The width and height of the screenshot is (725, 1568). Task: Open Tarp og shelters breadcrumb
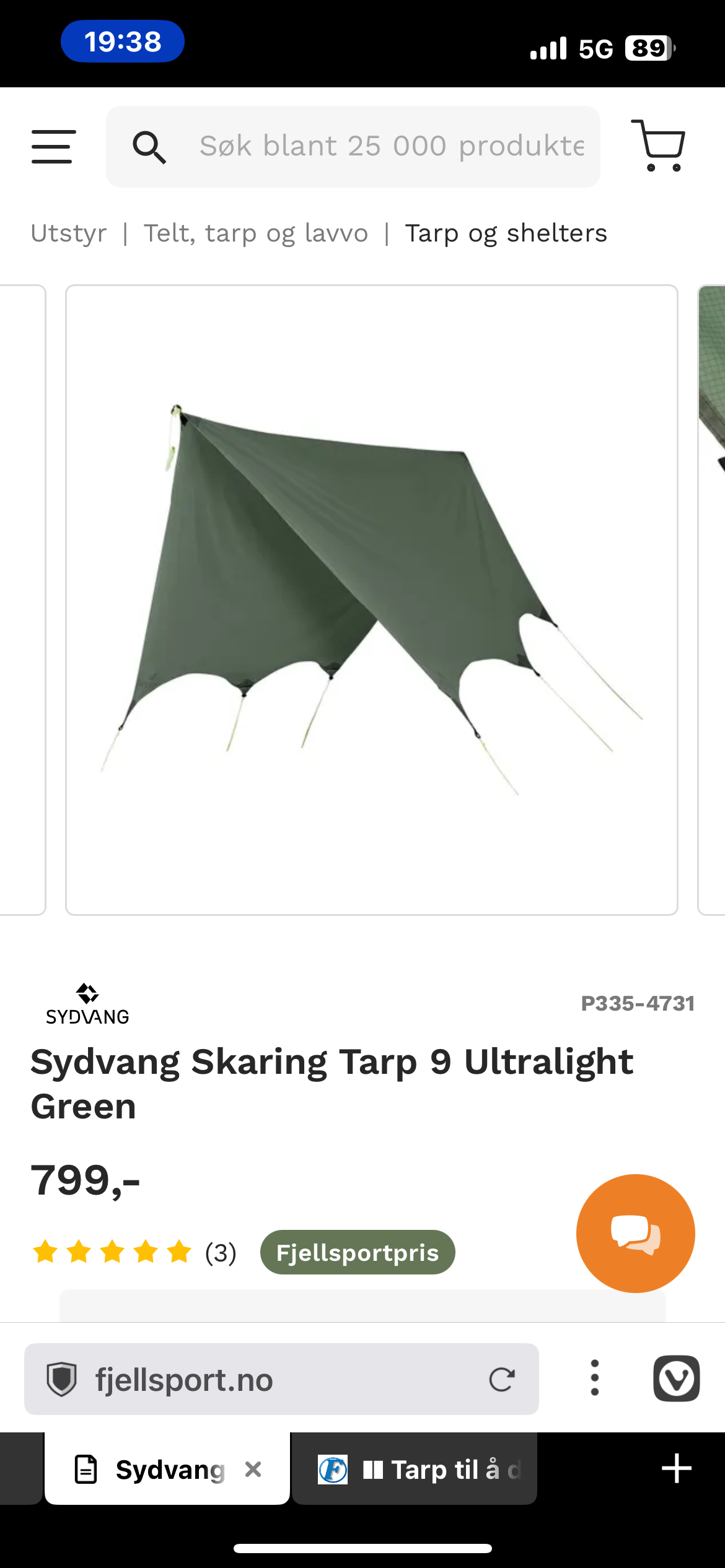(506, 233)
